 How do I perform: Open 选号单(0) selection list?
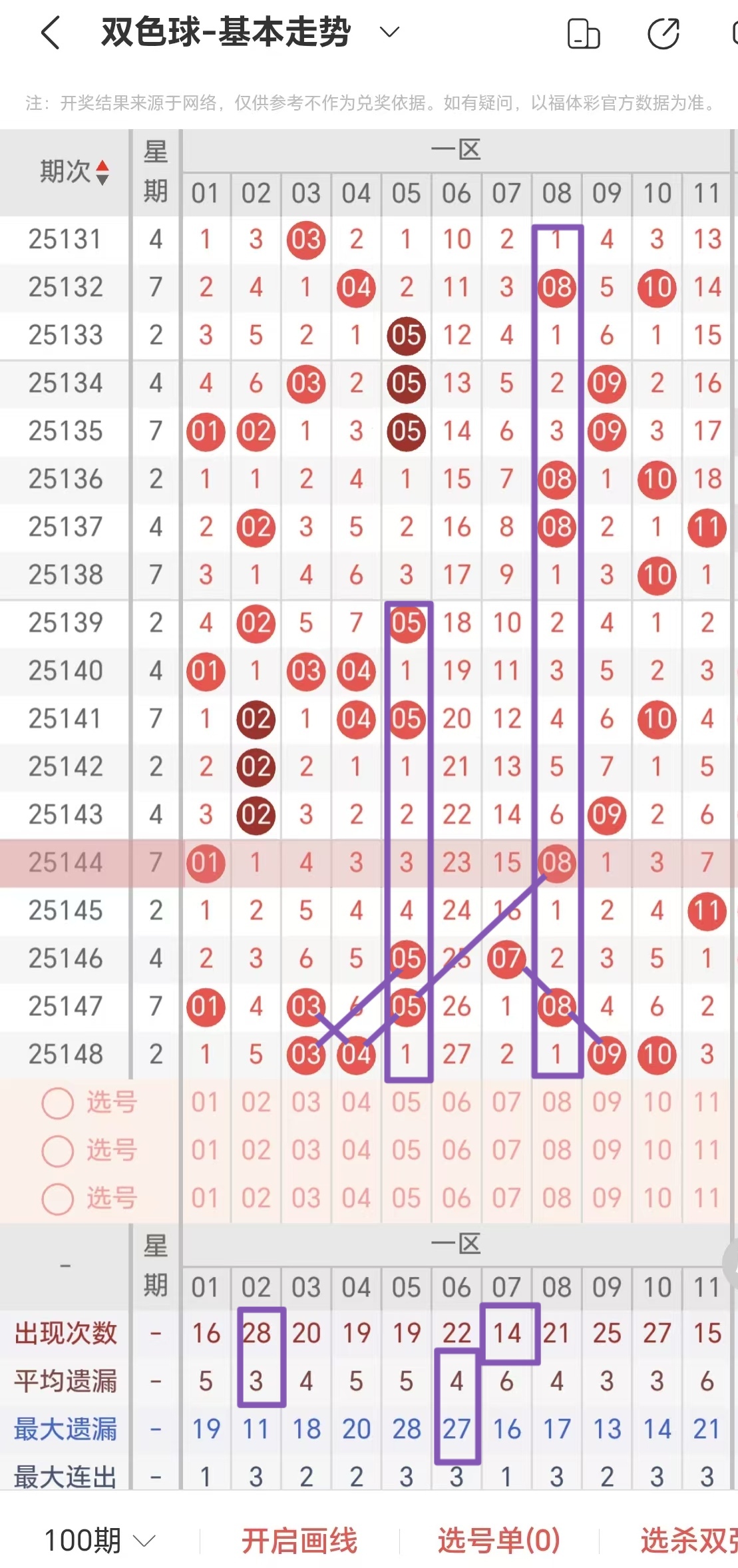click(498, 1541)
